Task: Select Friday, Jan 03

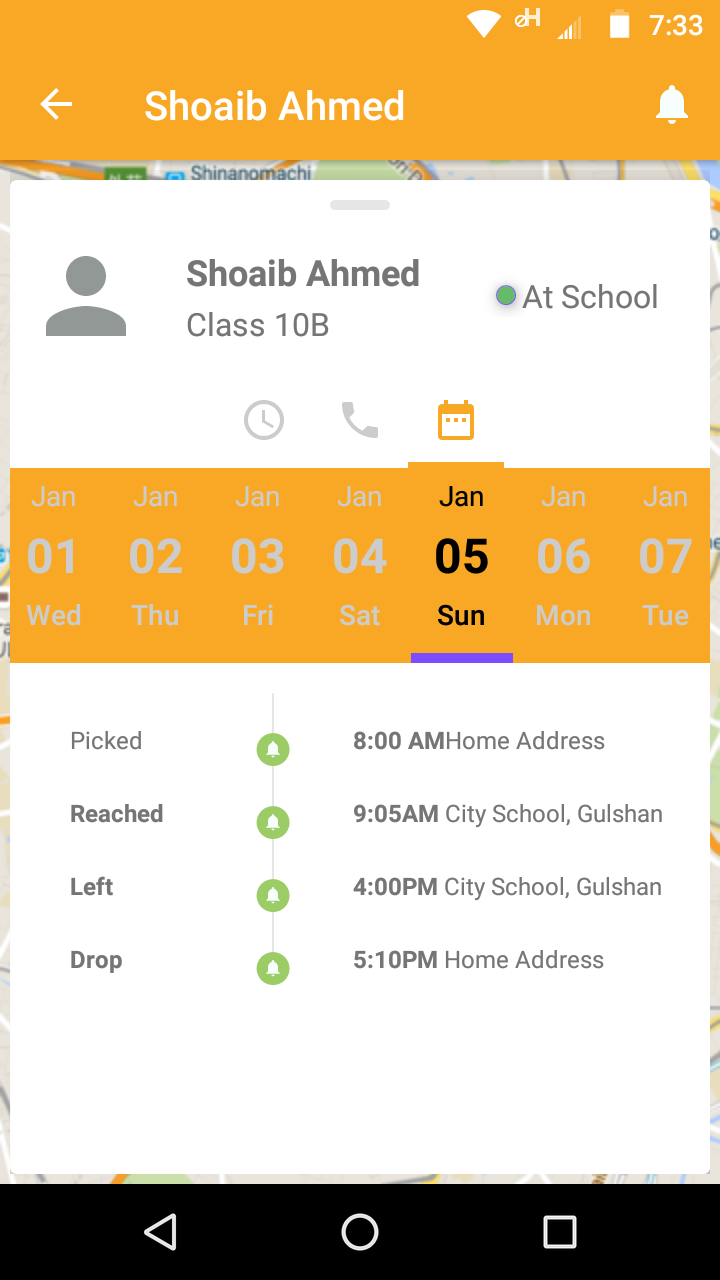Action: point(257,557)
